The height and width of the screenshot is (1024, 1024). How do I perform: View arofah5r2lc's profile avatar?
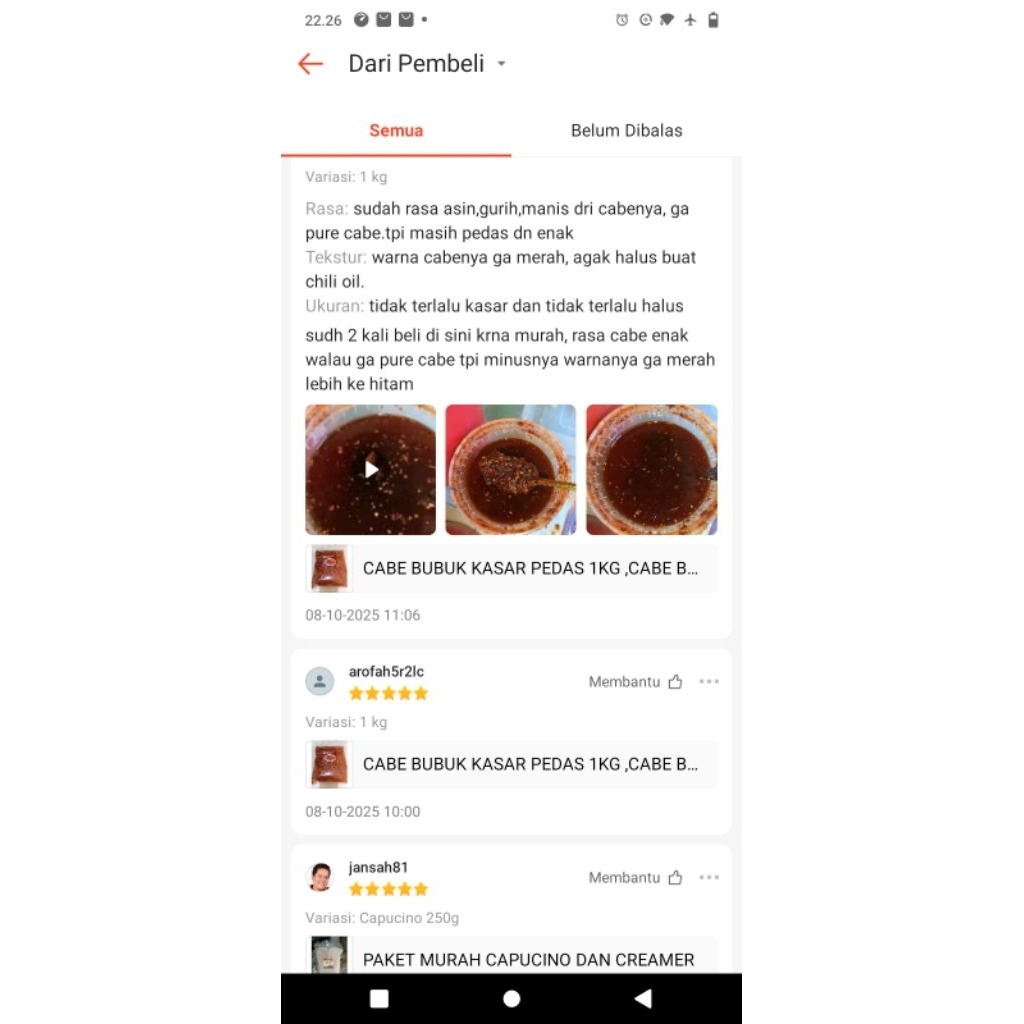click(319, 682)
